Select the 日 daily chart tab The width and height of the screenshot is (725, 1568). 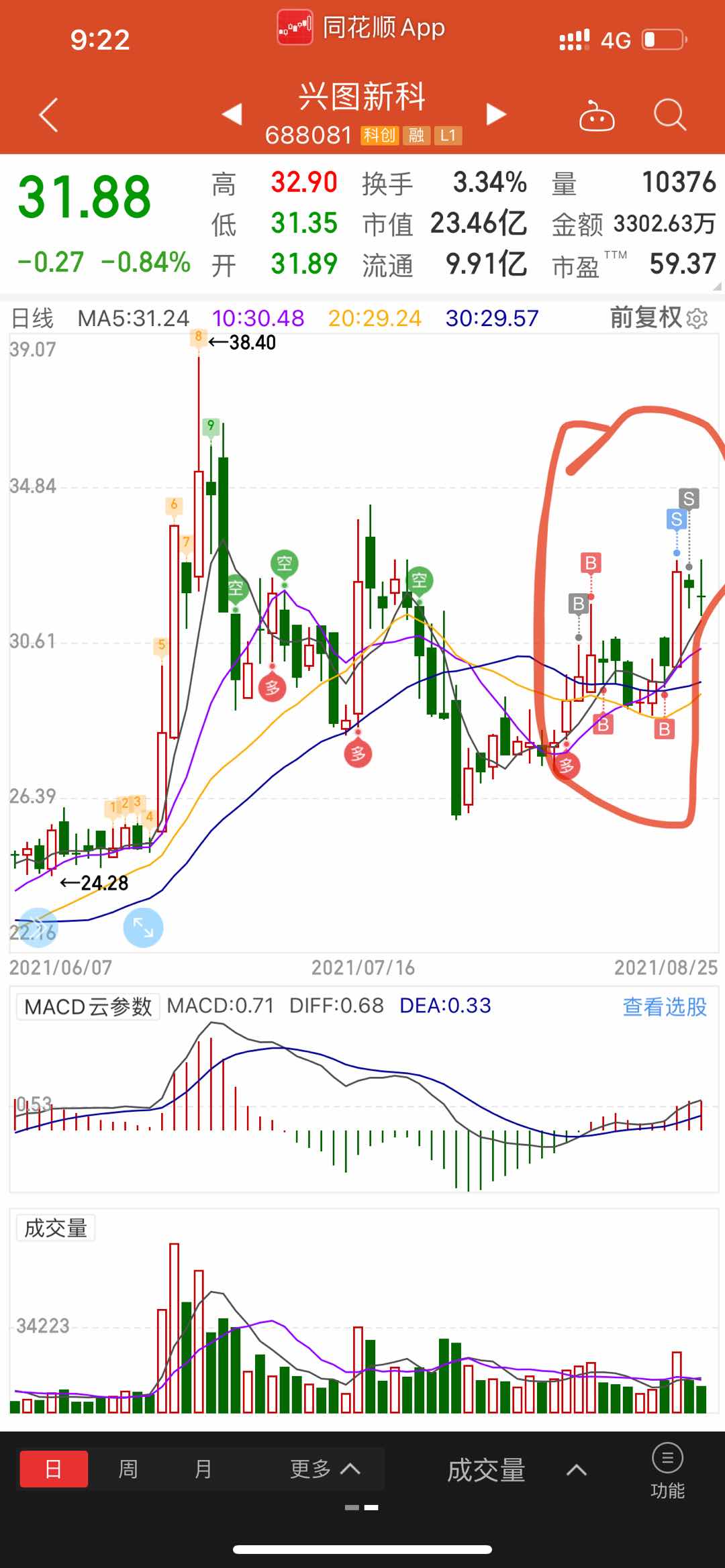(54, 1469)
